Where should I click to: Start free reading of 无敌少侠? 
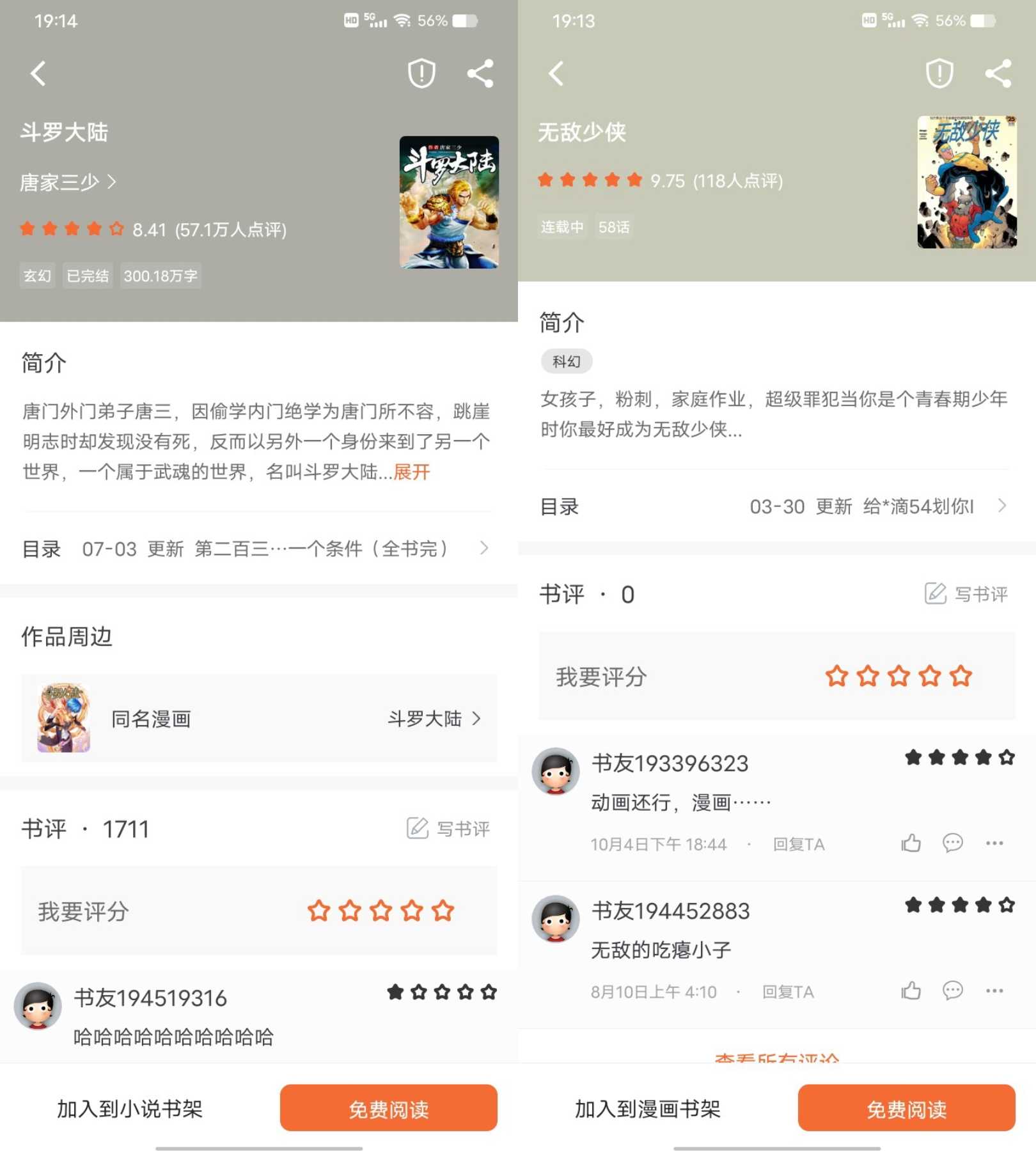(x=906, y=1109)
